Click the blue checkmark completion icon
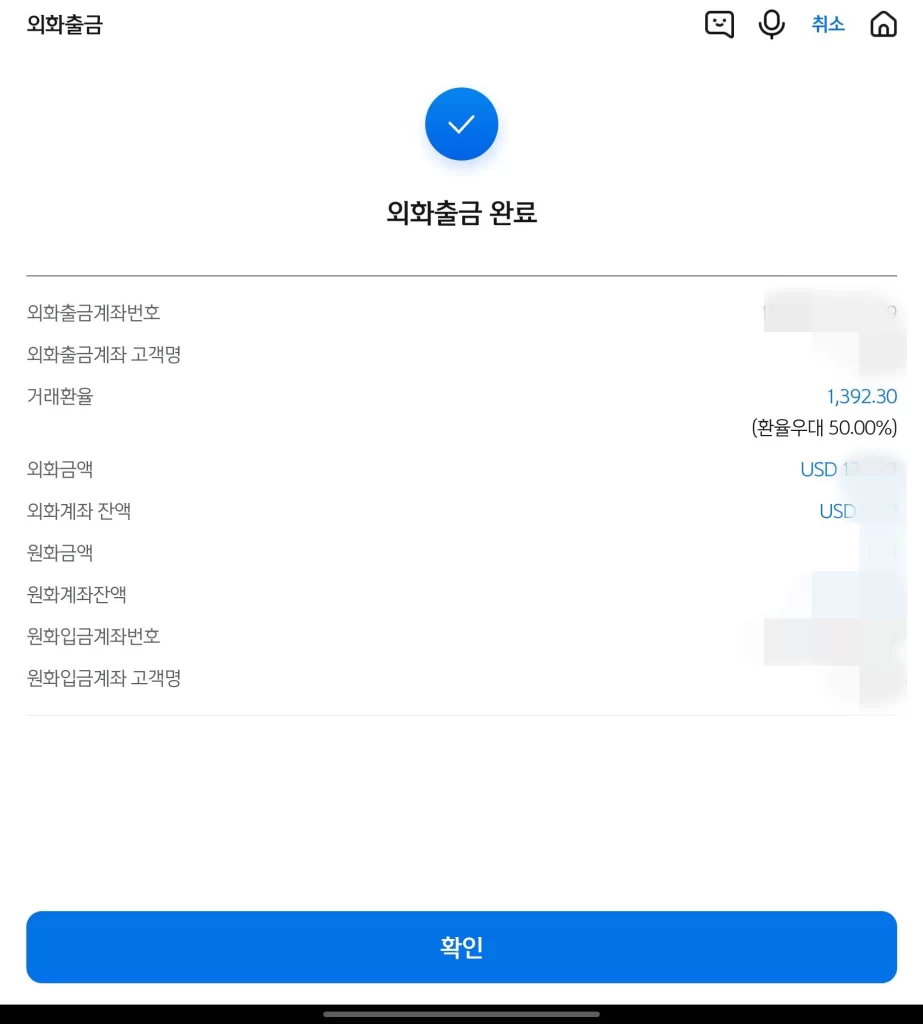The height and width of the screenshot is (1024, 923). [x=461, y=123]
